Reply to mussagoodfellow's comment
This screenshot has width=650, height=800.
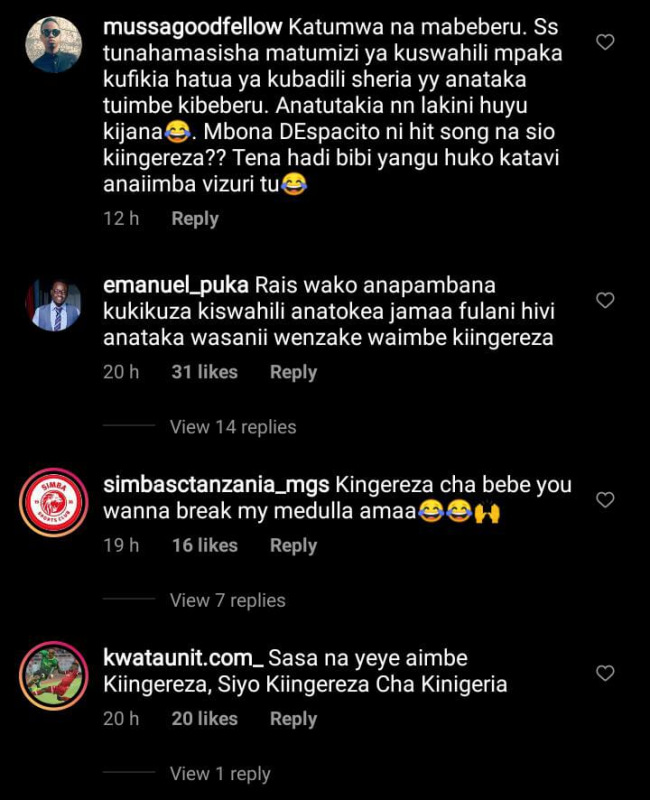(x=194, y=219)
